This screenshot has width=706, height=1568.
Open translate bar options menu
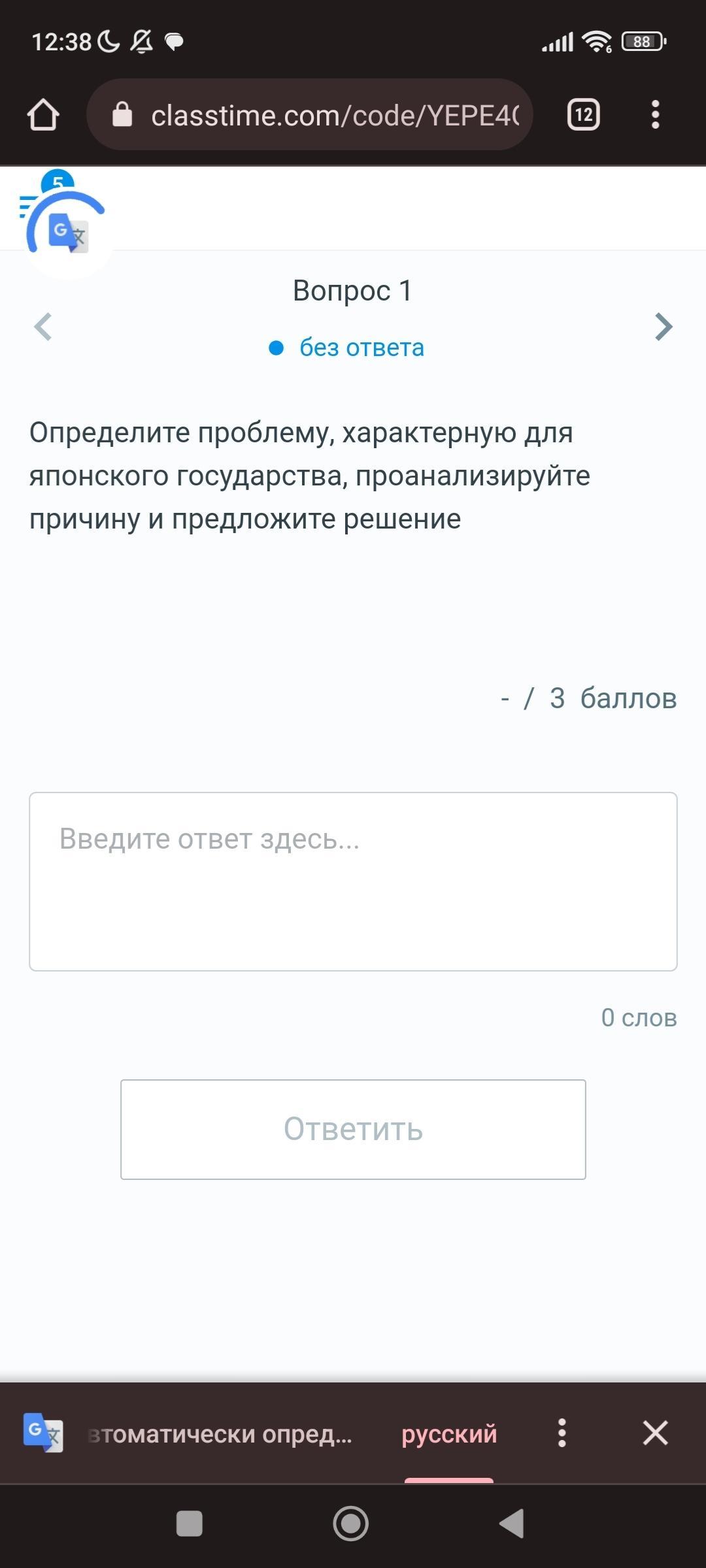click(562, 1433)
